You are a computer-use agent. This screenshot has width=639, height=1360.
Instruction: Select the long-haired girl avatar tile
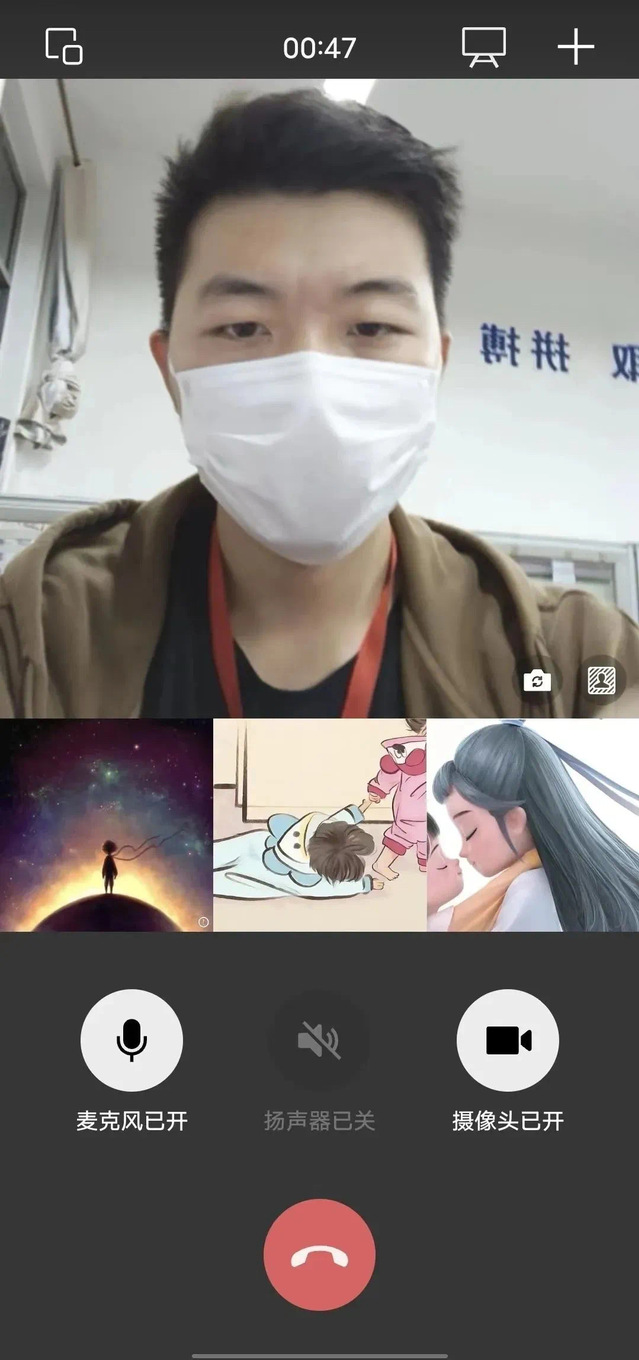(x=533, y=825)
